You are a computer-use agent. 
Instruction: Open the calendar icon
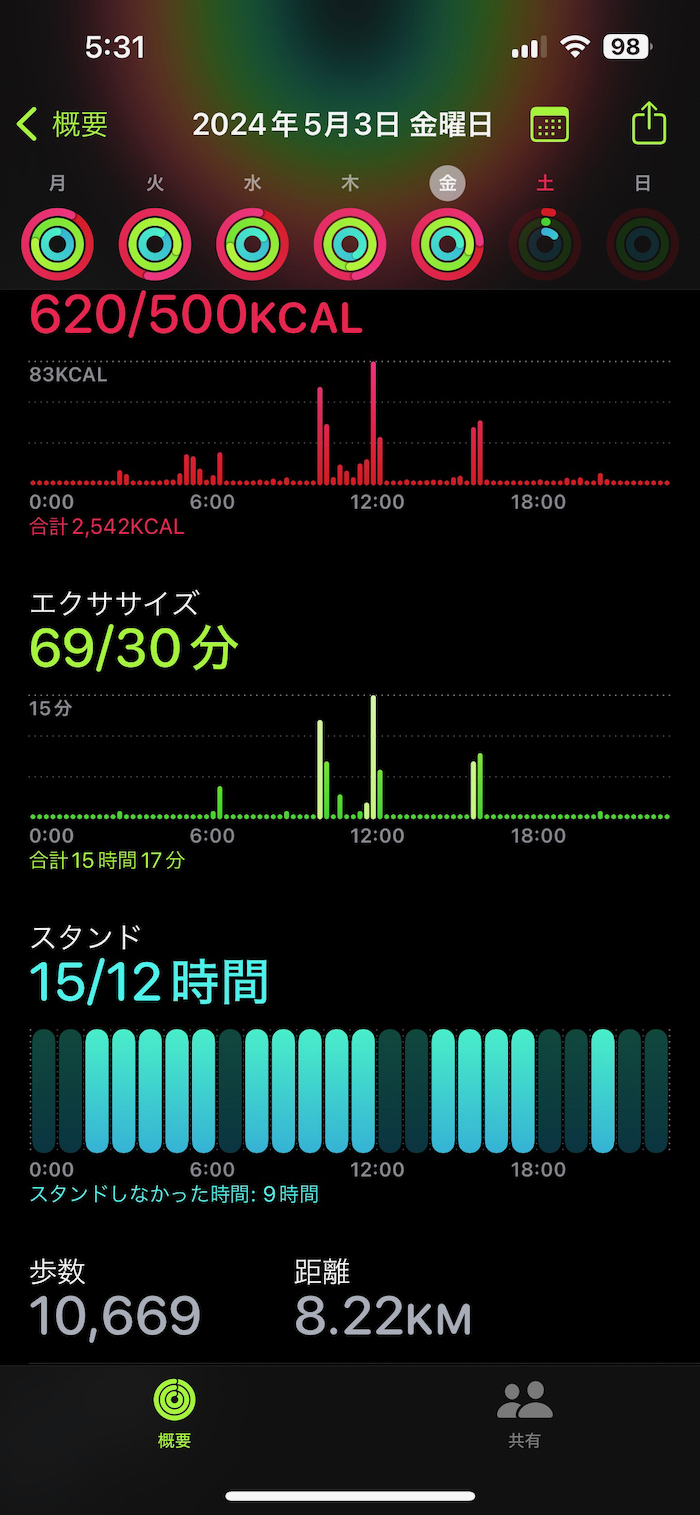click(549, 125)
